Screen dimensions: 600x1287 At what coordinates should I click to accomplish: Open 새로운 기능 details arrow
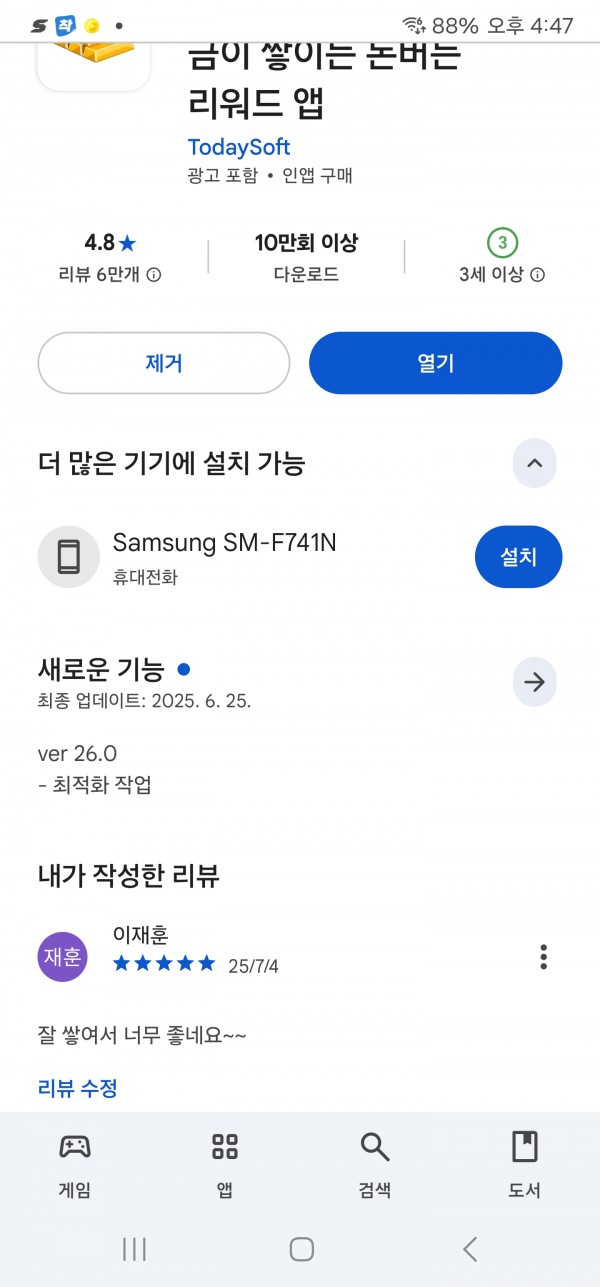tap(534, 683)
